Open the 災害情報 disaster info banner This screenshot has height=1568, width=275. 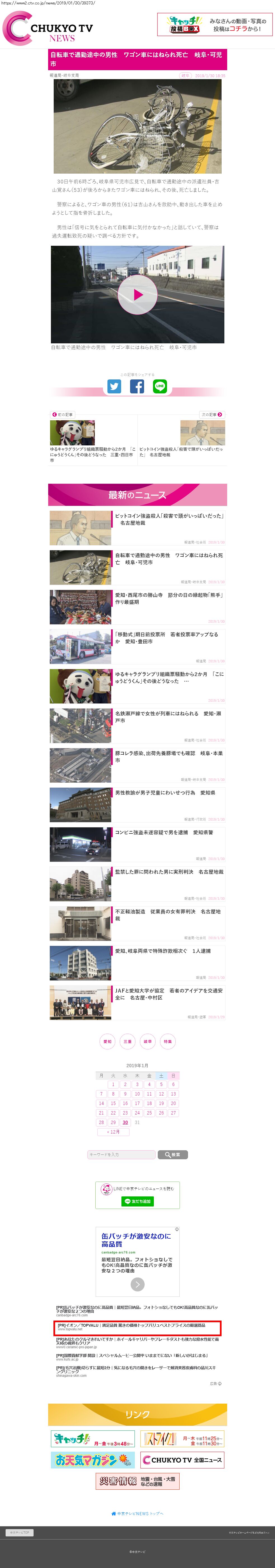click(x=138, y=1481)
